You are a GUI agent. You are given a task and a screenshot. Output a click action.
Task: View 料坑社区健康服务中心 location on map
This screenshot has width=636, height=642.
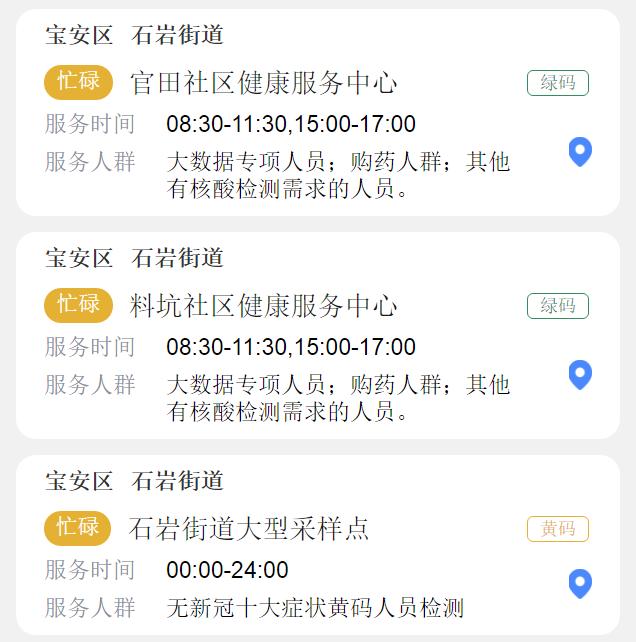[580, 374]
